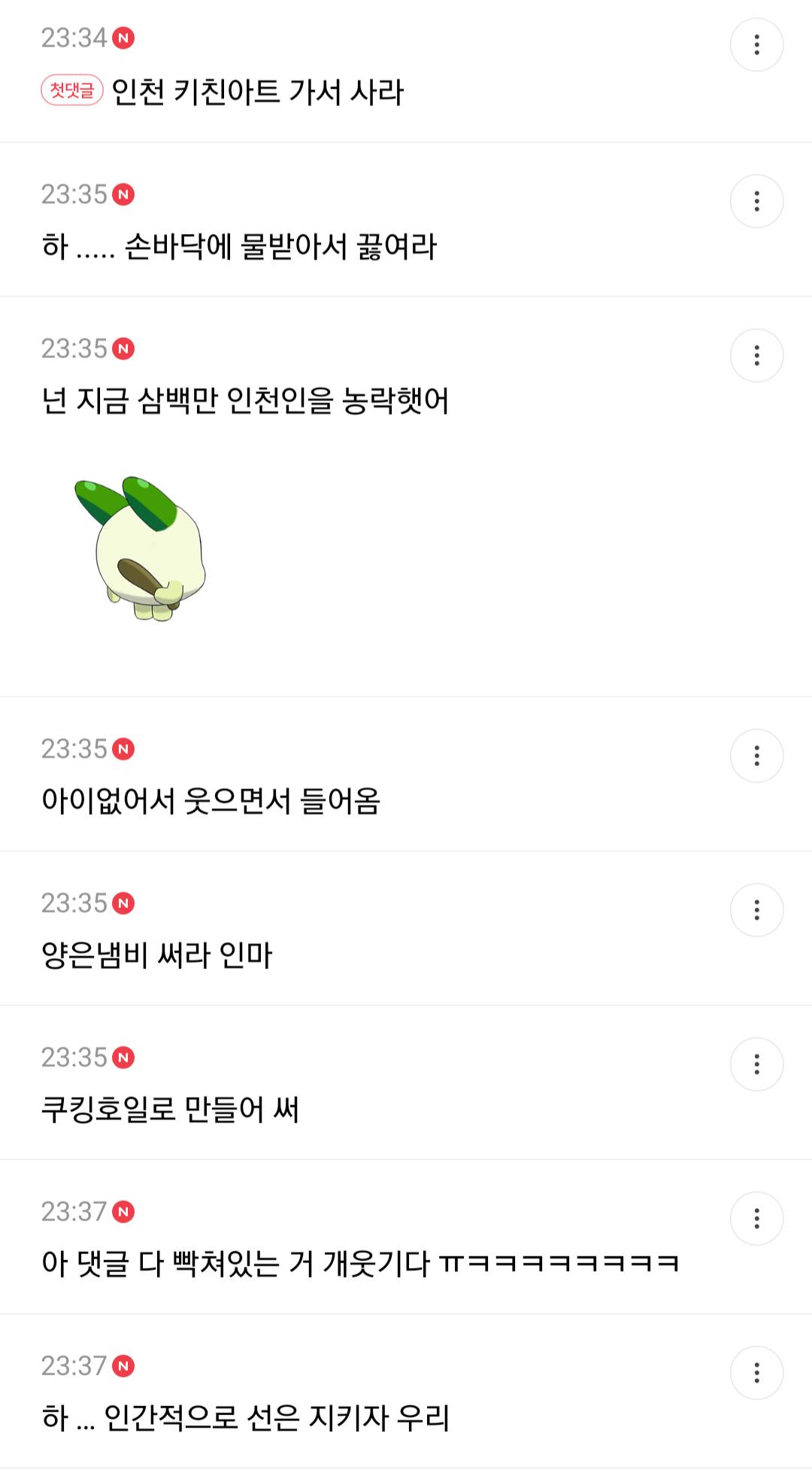This screenshot has height=1470, width=812.
Task: Open options for '손바닥에 물받아서 끓여라' comment
Action: [756, 202]
